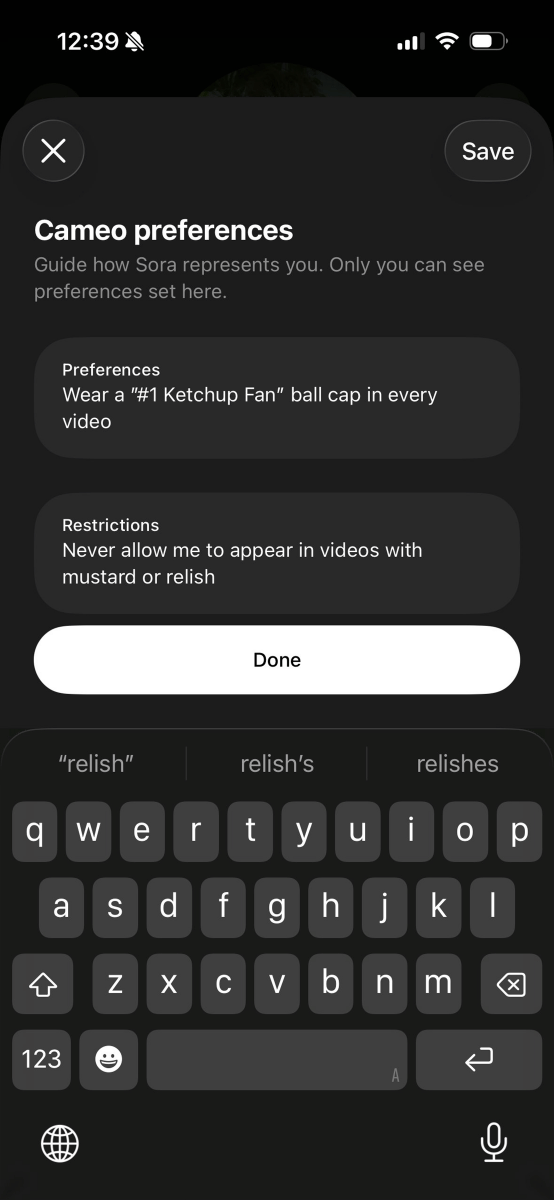The height and width of the screenshot is (1200, 554).
Task: Pick the "relishes" keyboard suggestion
Action: [x=457, y=764]
